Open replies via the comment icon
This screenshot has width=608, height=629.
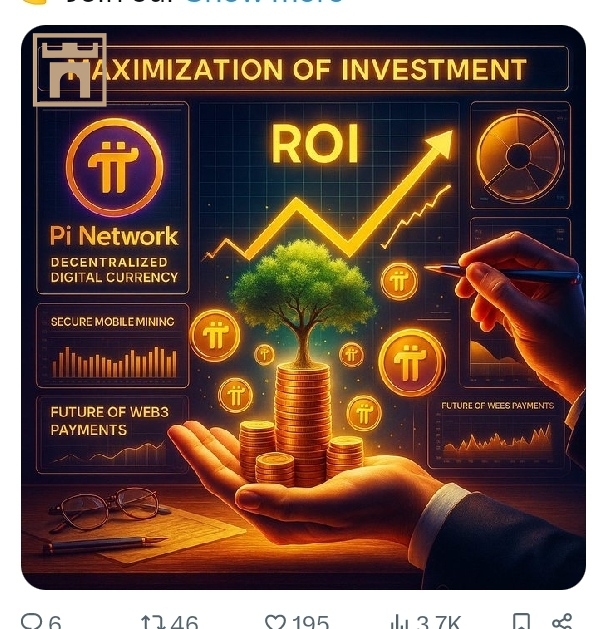coord(33,621)
